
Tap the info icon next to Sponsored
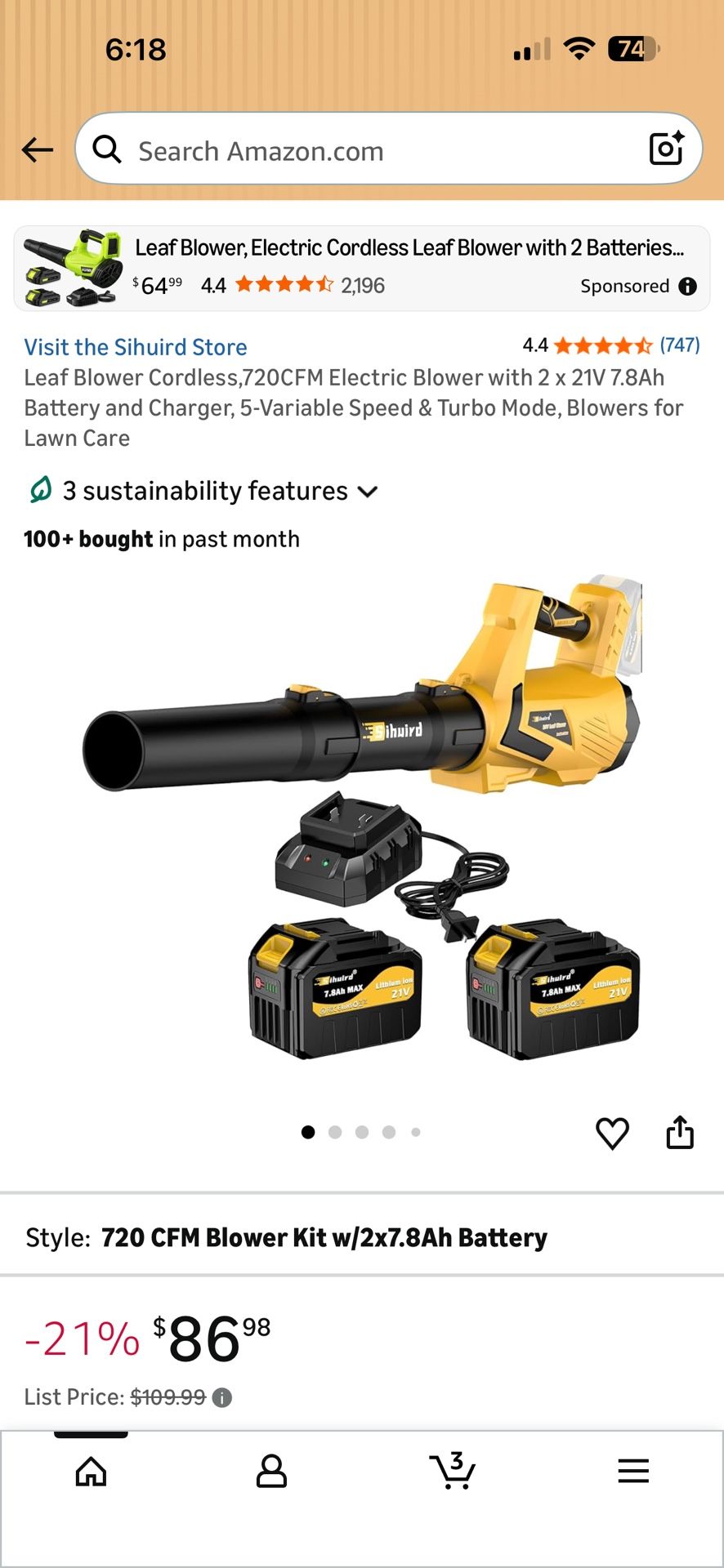(x=689, y=286)
